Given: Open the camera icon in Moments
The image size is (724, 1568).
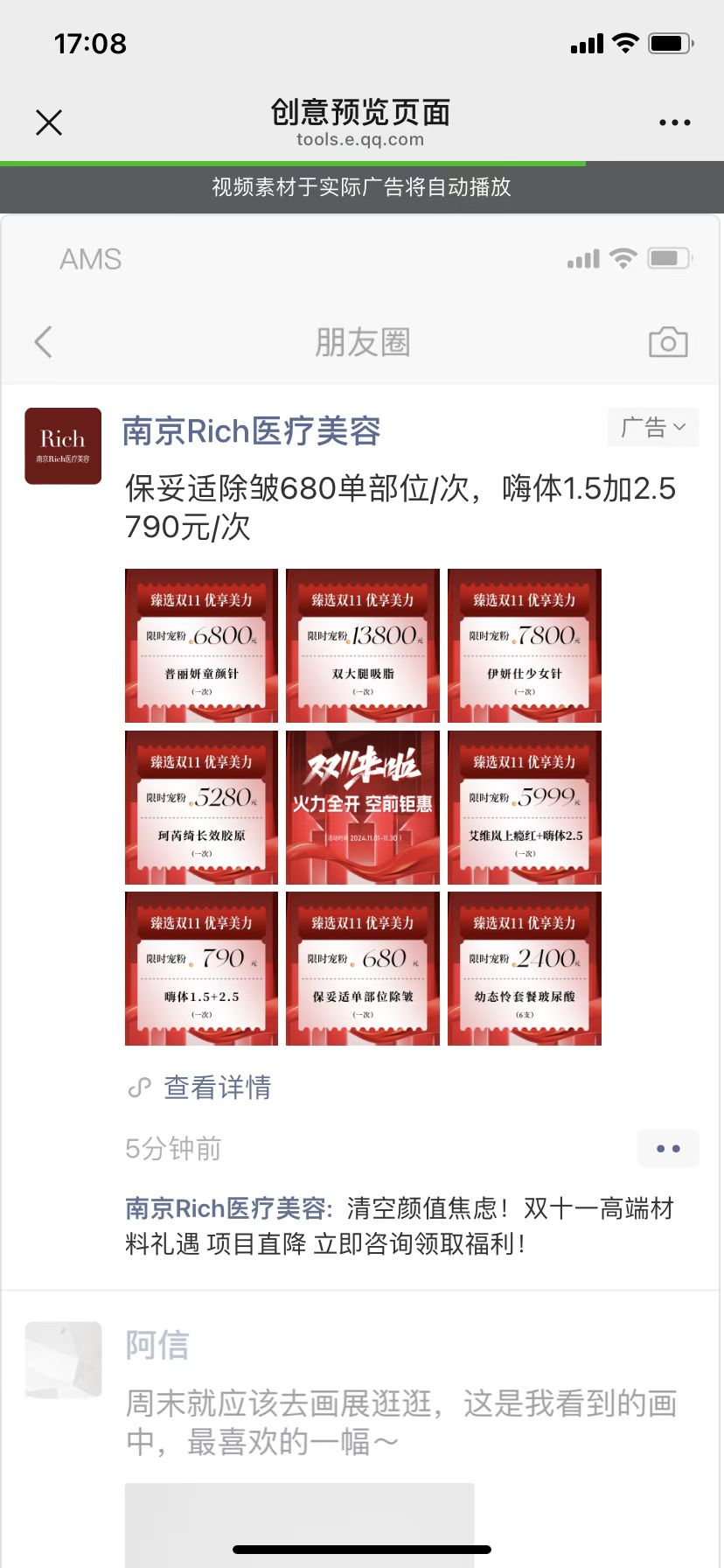Looking at the screenshot, I should 668,342.
